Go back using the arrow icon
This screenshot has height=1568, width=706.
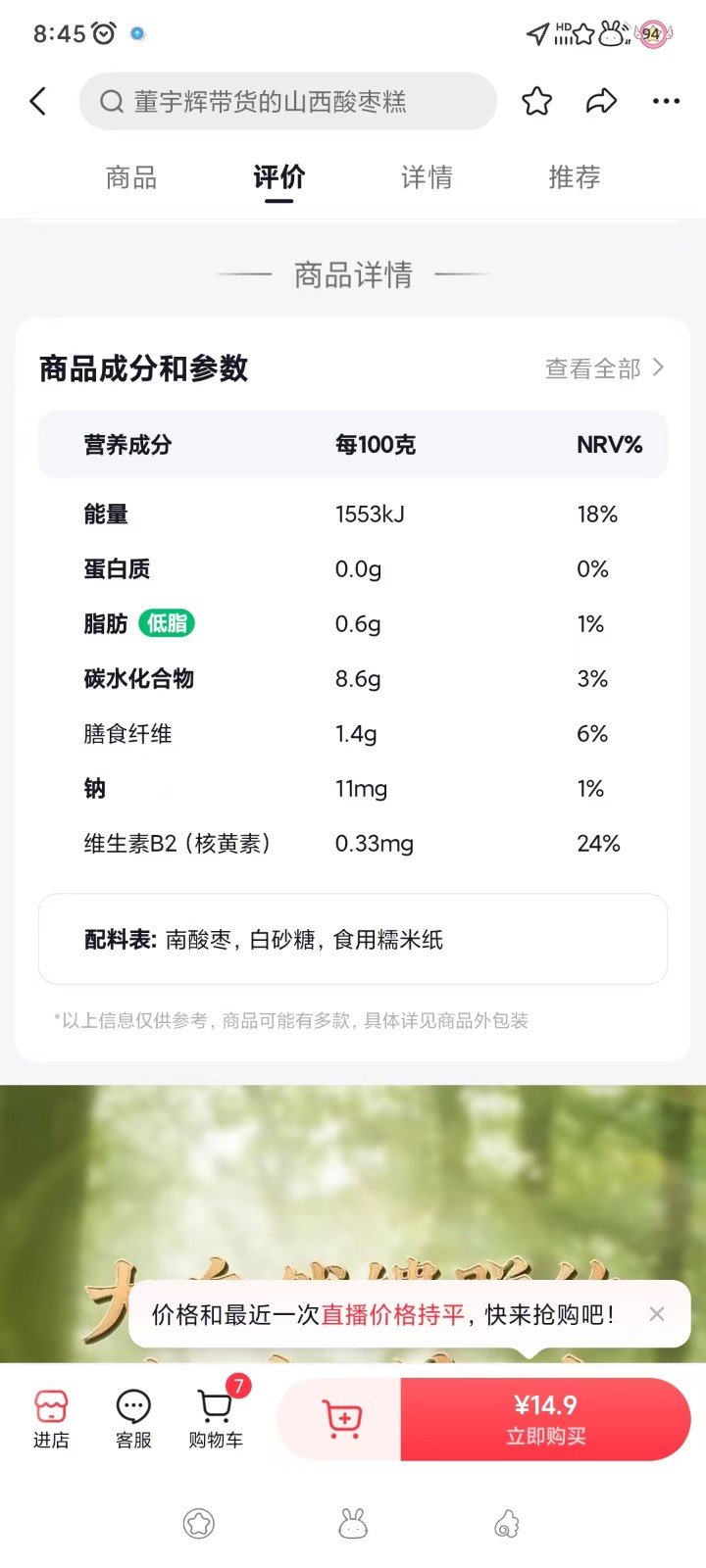38,101
